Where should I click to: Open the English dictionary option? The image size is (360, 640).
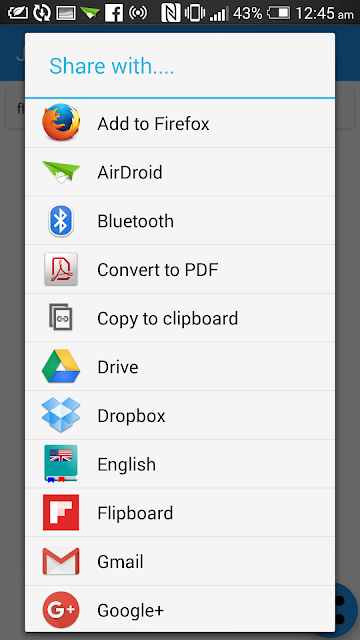pyautogui.click(x=180, y=464)
